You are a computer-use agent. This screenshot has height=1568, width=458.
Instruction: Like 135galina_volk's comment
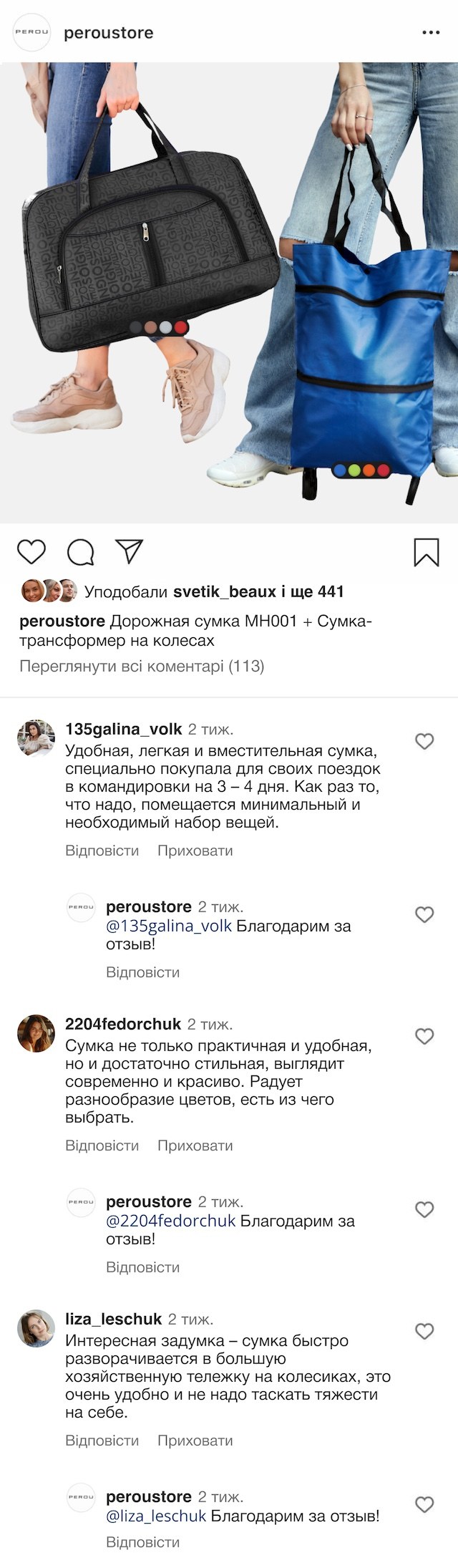click(425, 741)
